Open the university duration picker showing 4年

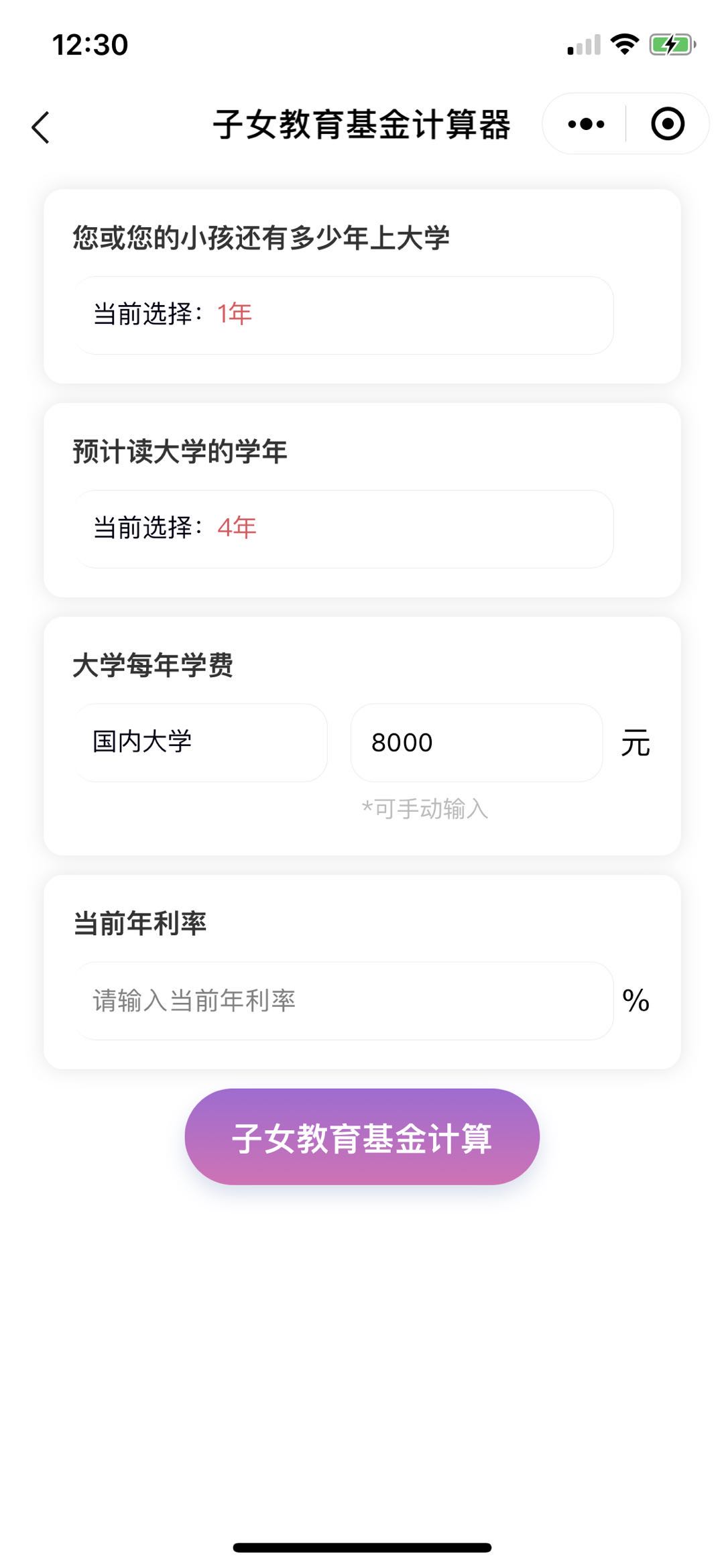tap(343, 529)
